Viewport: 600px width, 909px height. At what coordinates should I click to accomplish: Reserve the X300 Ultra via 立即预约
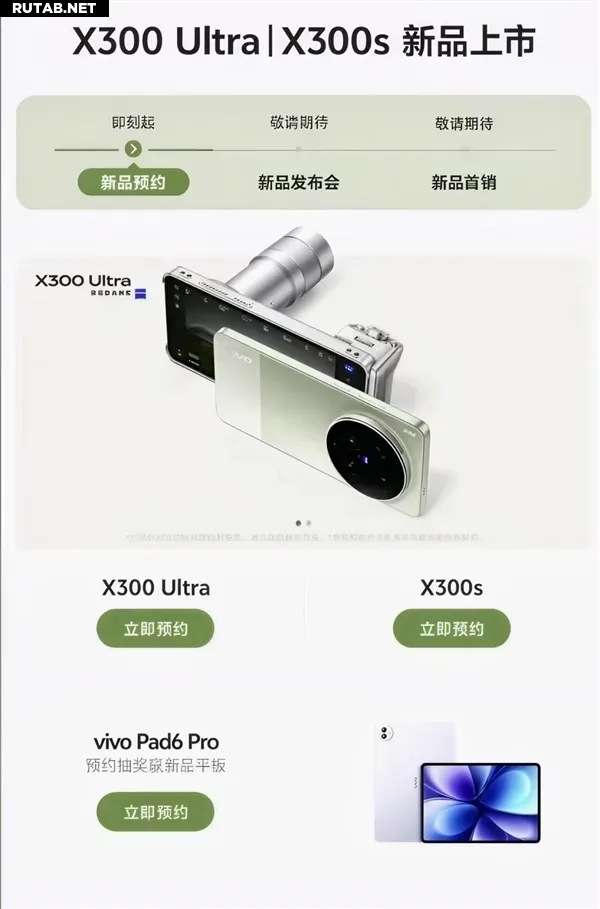[x=155, y=629]
